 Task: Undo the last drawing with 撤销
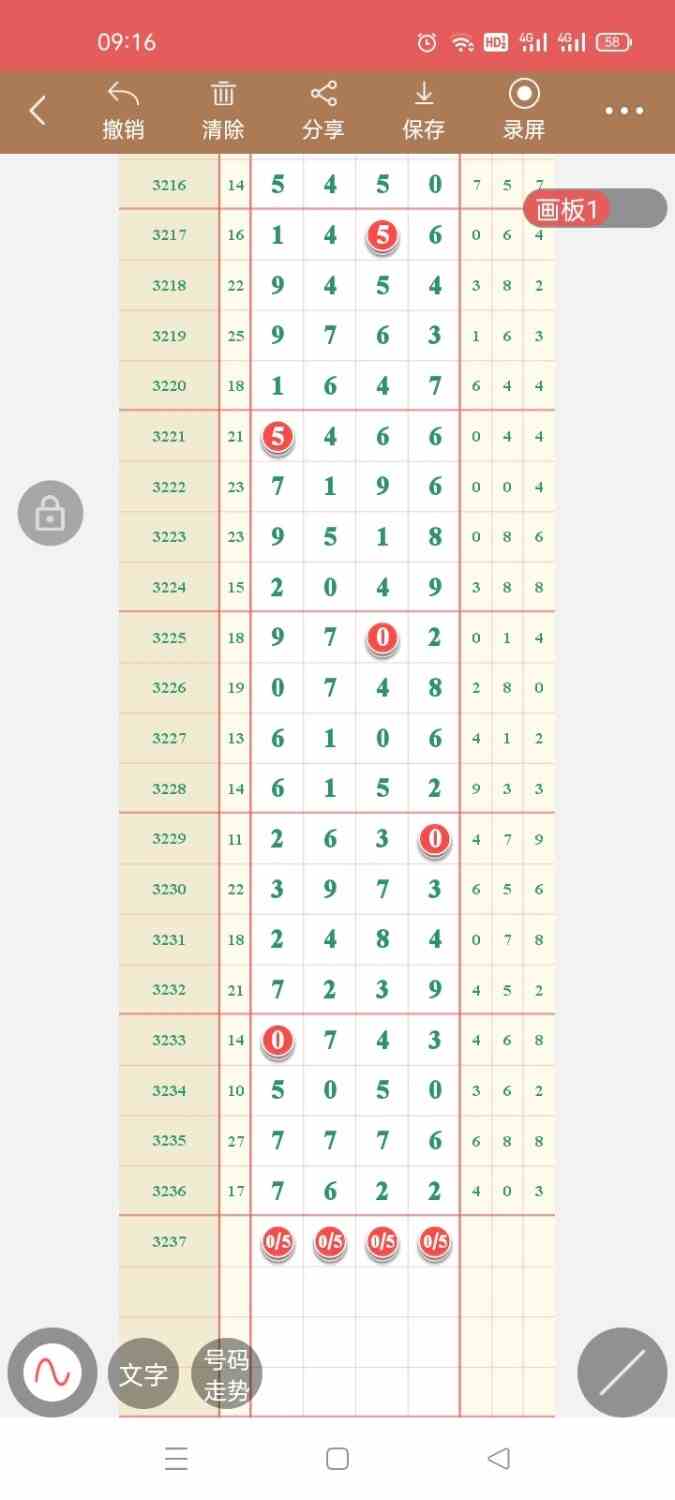point(123,111)
